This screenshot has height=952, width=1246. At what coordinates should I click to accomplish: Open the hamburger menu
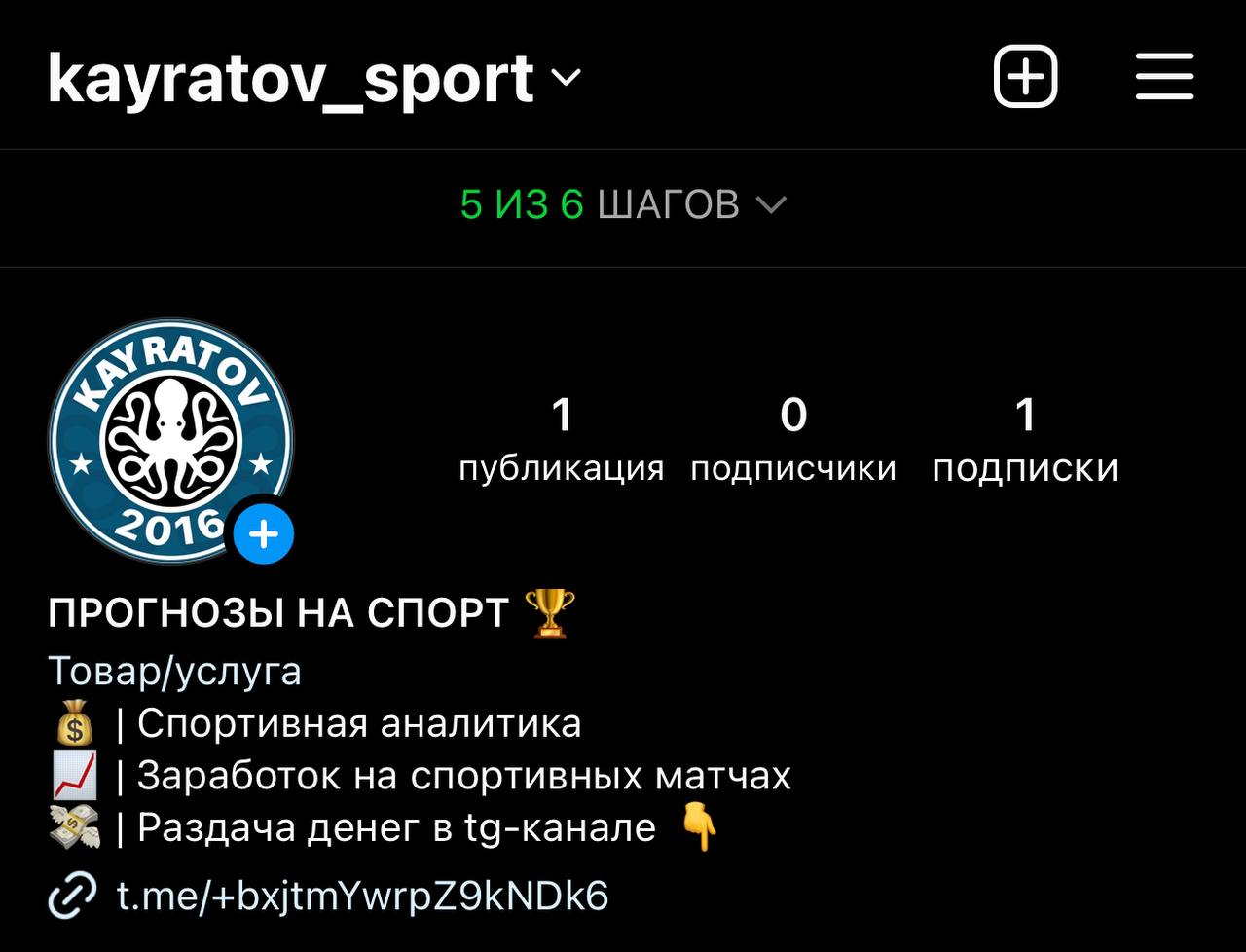[1164, 76]
